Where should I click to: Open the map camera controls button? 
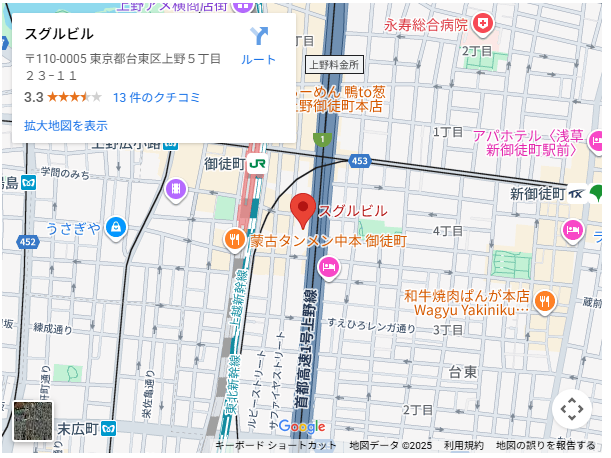pyautogui.click(x=571, y=409)
